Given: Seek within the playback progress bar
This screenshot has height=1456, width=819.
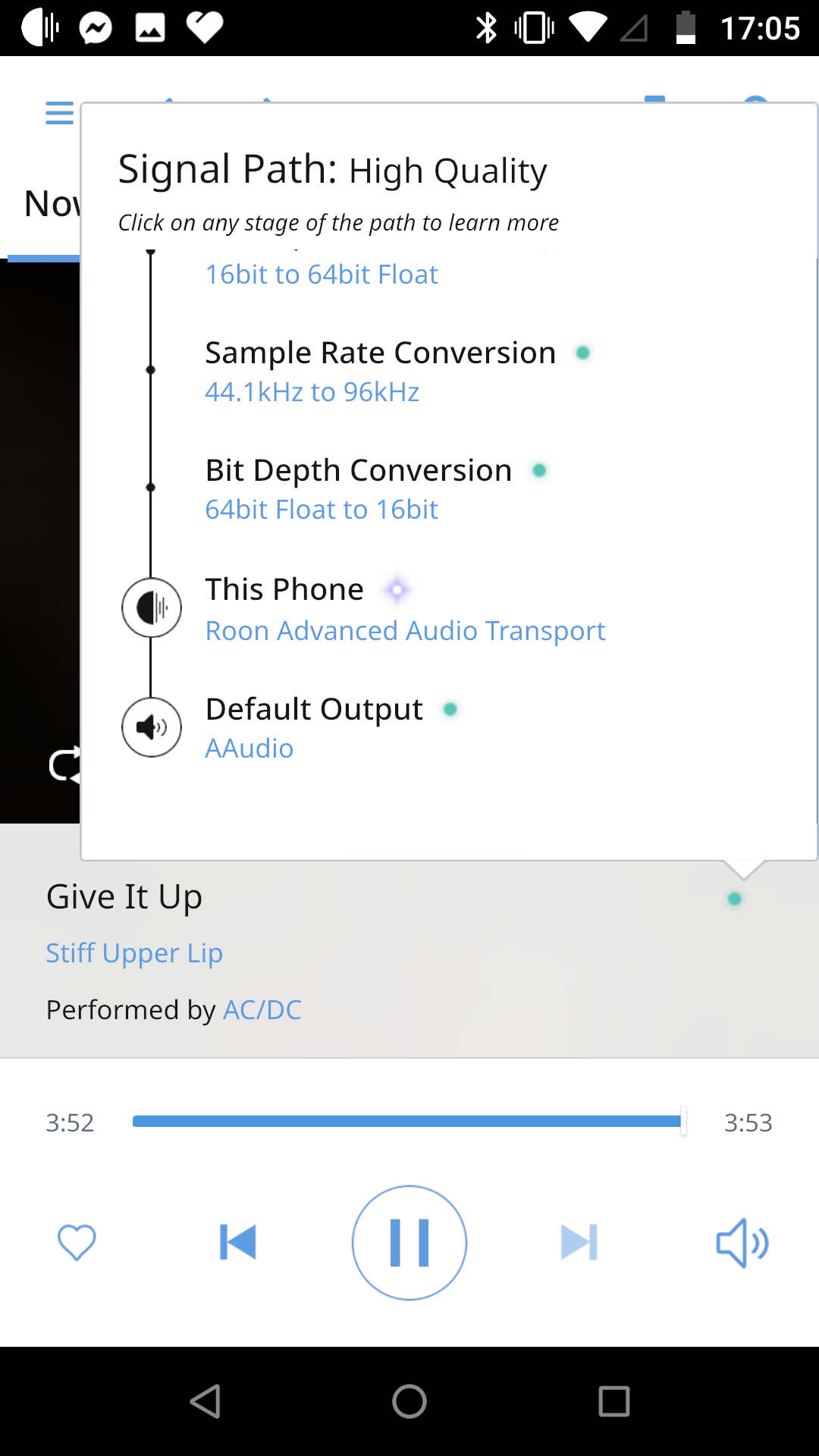Looking at the screenshot, I should (x=409, y=1121).
